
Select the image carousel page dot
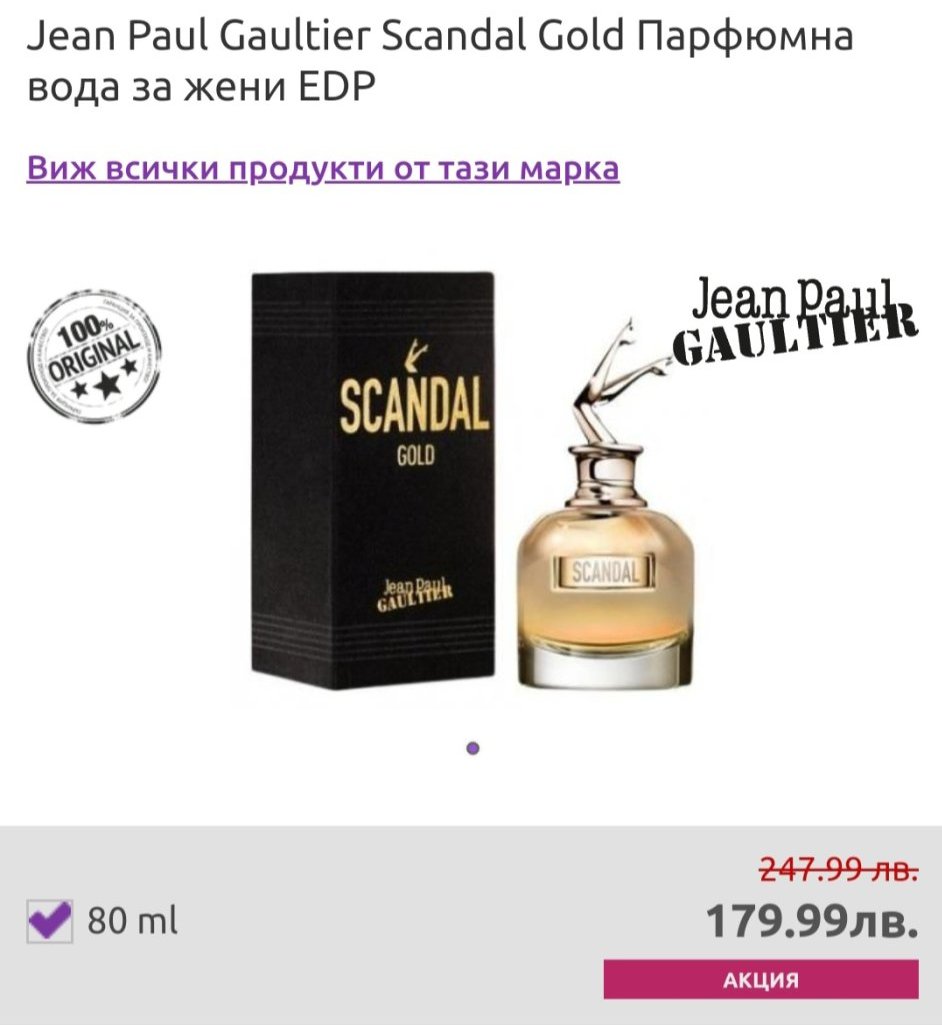(473, 747)
